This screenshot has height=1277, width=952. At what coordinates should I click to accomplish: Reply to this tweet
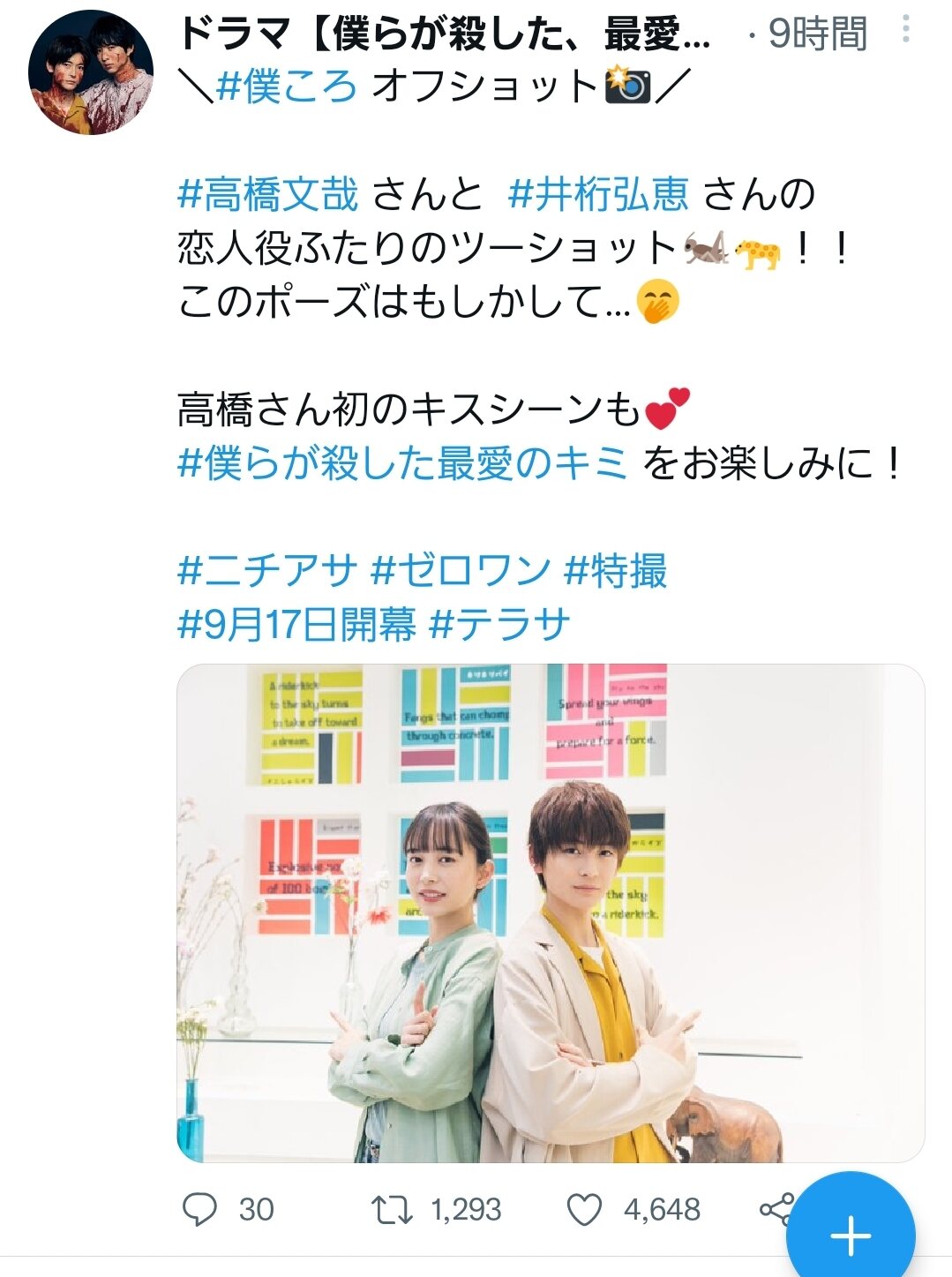199,1209
